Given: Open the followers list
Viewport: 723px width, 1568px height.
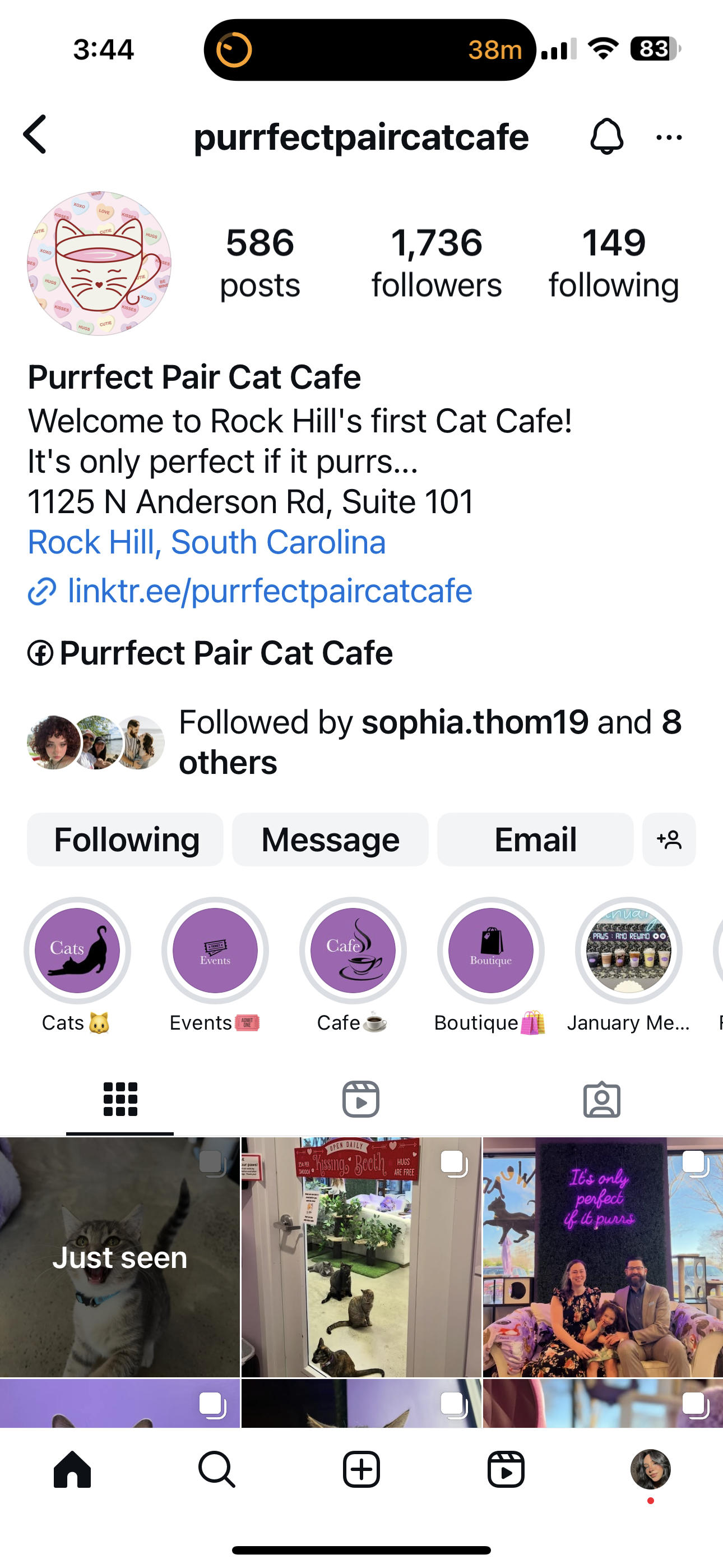Looking at the screenshot, I should [x=437, y=263].
